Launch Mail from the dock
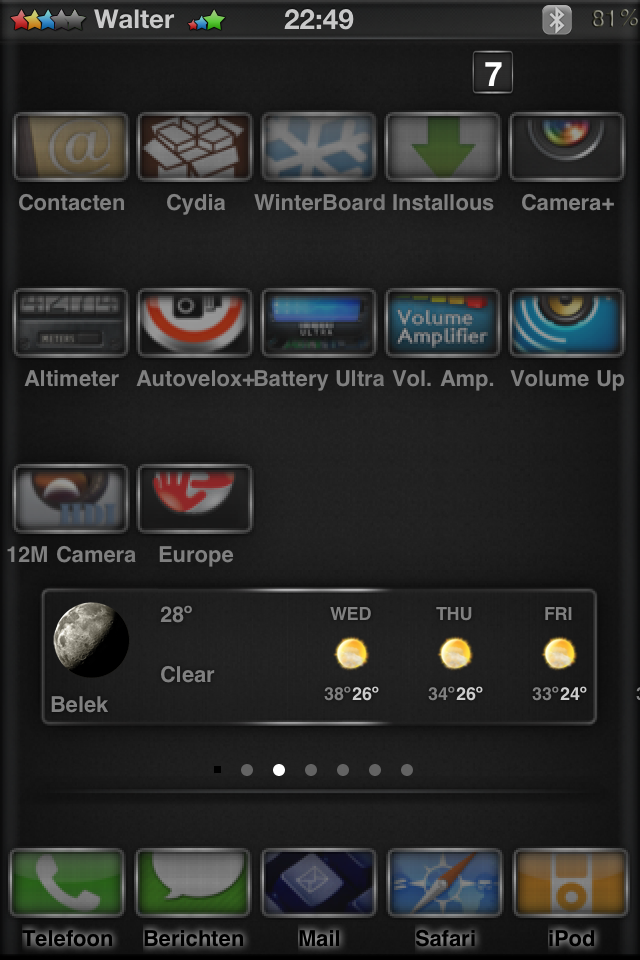This screenshot has height=960, width=640. (319, 884)
